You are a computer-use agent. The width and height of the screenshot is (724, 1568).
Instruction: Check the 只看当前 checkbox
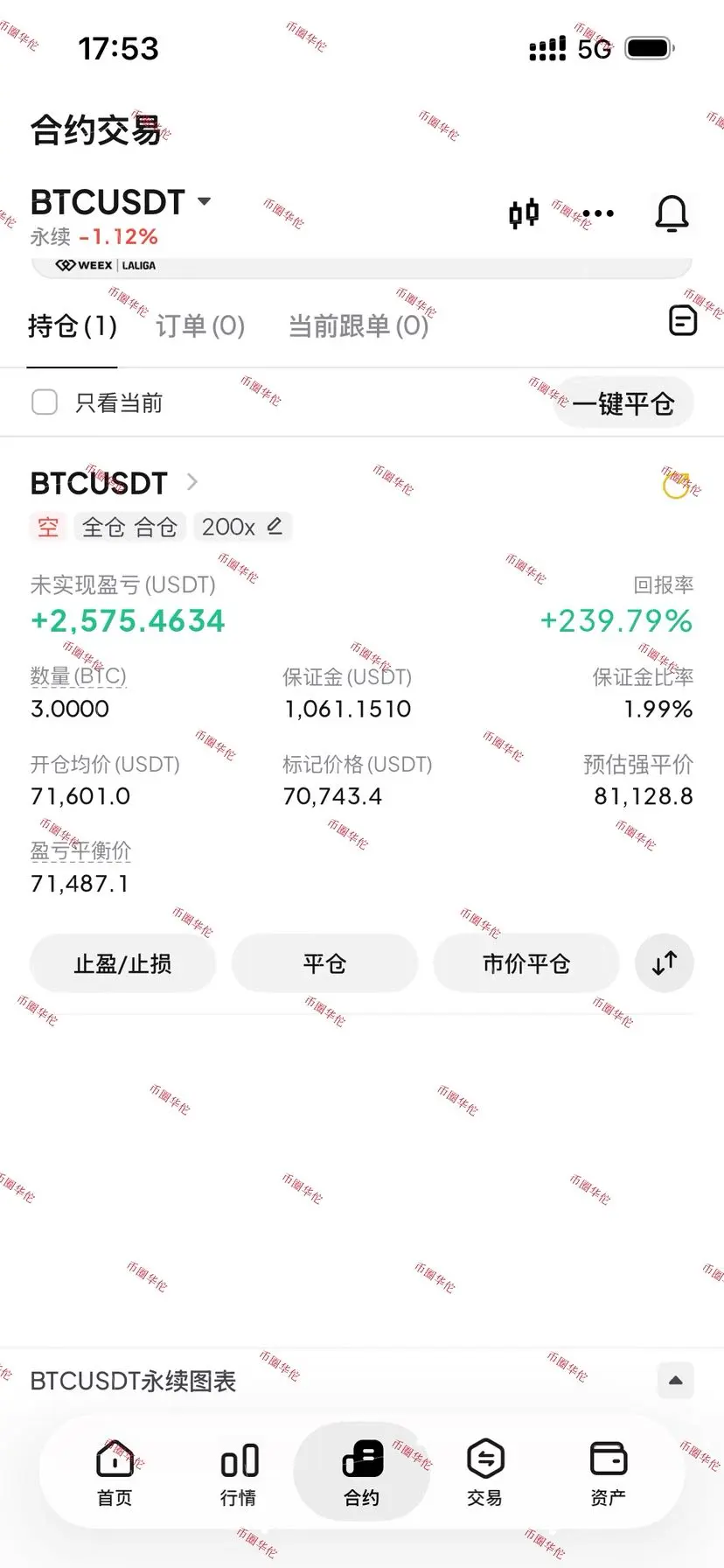coord(45,402)
